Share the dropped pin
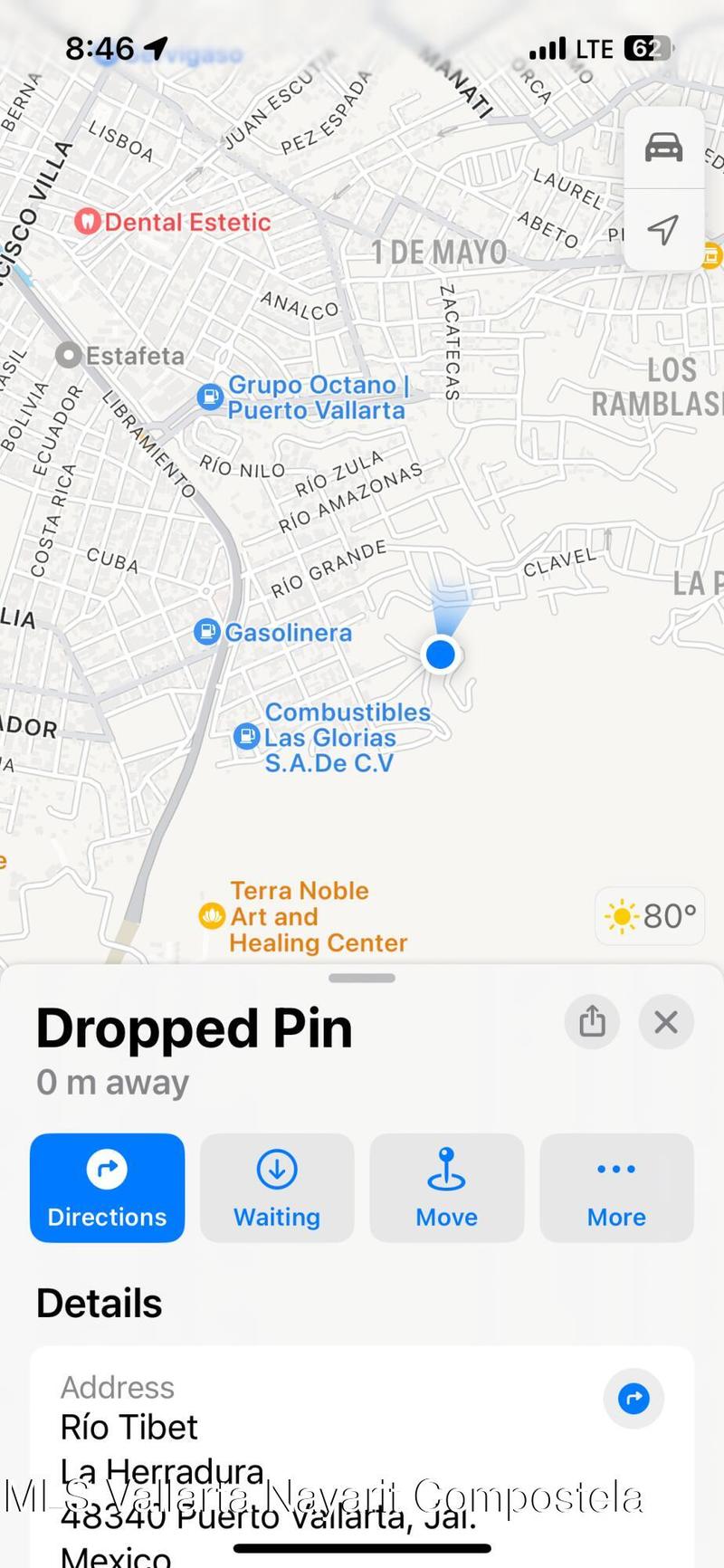Screen dimensions: 724x1568 [592, 1021]
